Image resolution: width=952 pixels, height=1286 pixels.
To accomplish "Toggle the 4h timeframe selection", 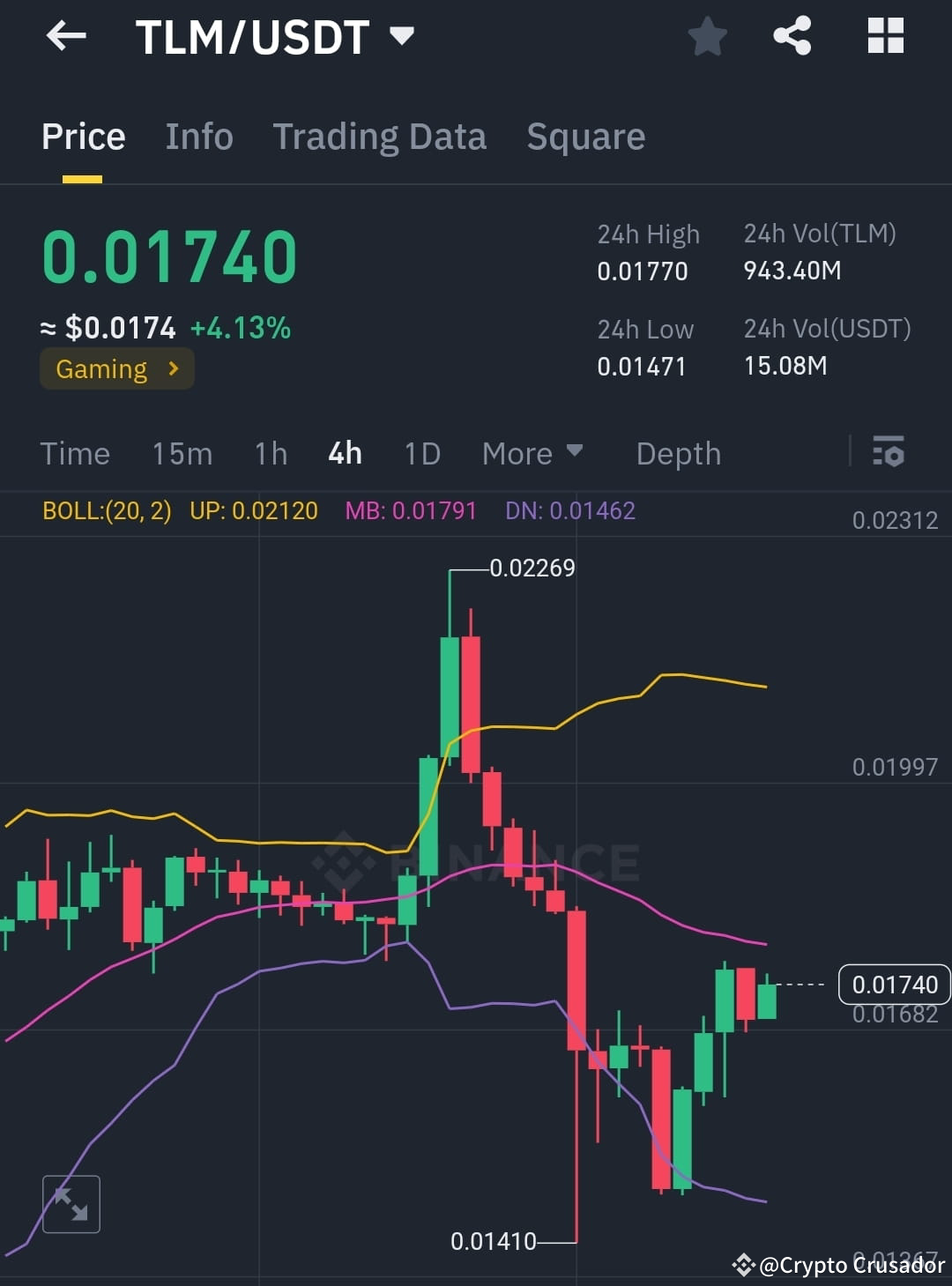I will pyautogui.click(x=344, y=453).
